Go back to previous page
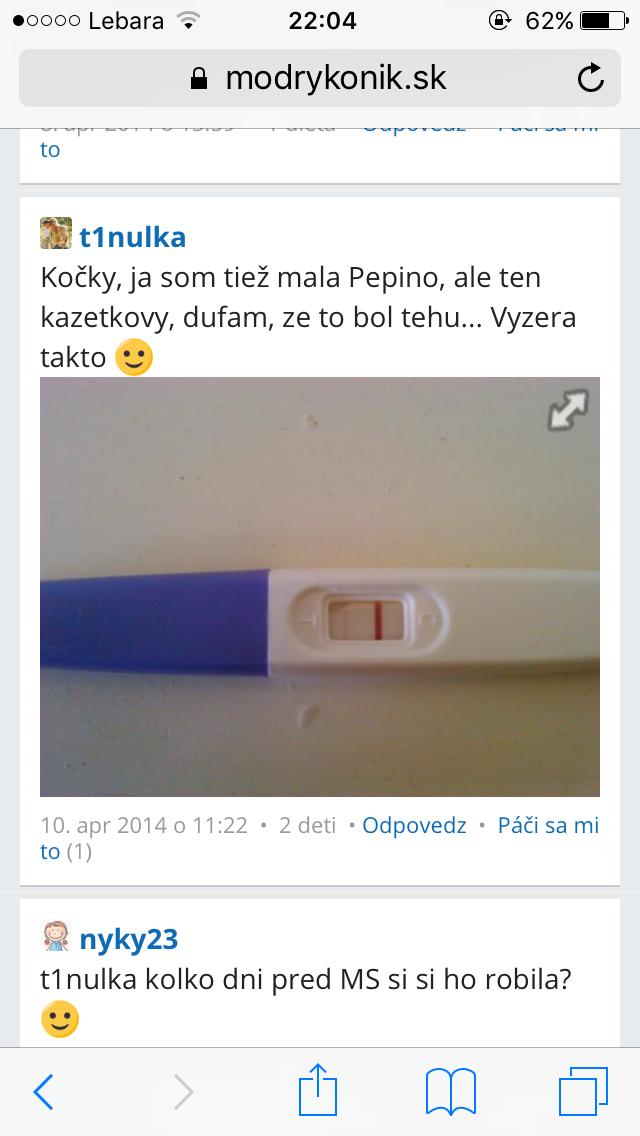Image resolution: width=640 pixels, height=1136 pixels. [x=43, y=1091]
